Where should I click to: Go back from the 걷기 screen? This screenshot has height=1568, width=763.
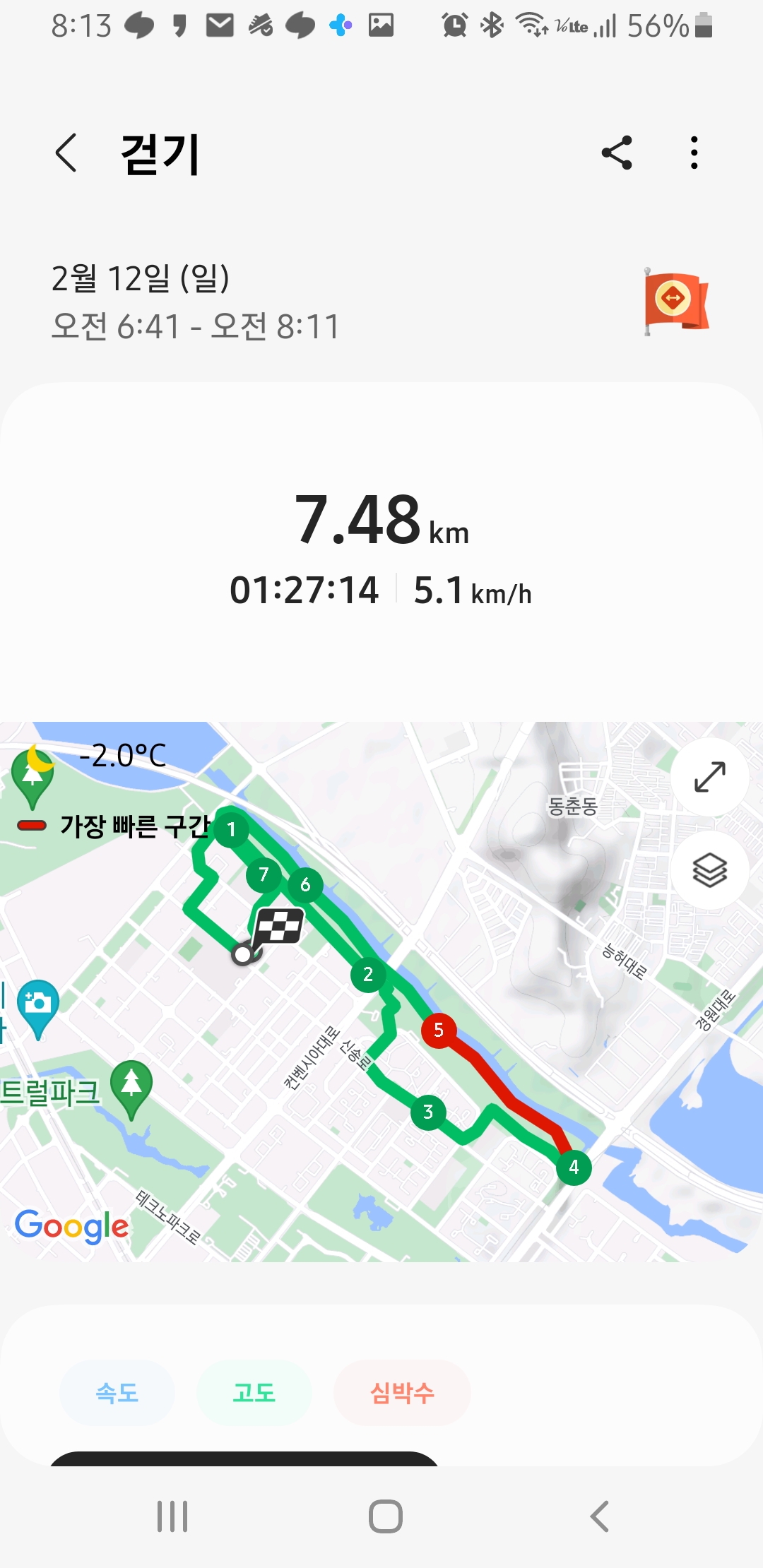[66, 153]
